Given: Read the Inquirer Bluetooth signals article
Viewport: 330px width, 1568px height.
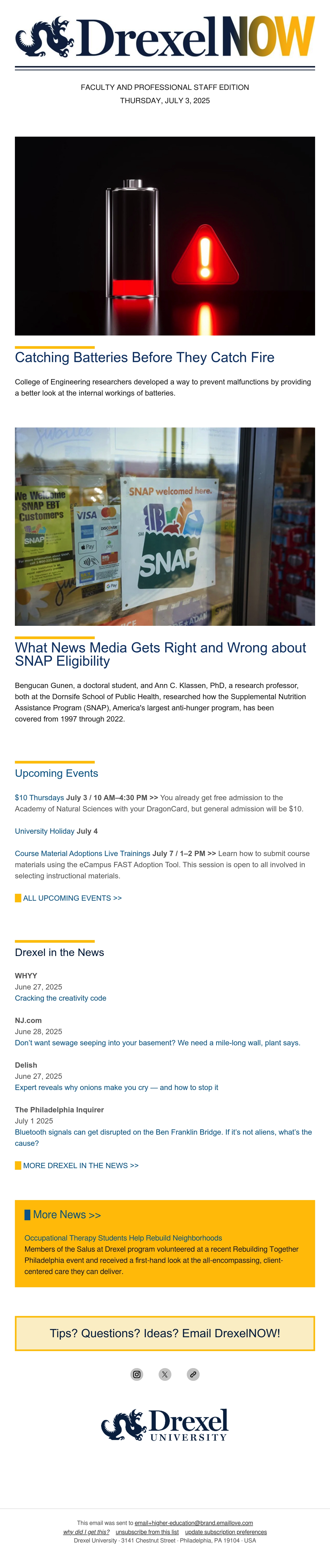Looking at the screenshot, I should pyautogui.click(x=163, y=1138).
